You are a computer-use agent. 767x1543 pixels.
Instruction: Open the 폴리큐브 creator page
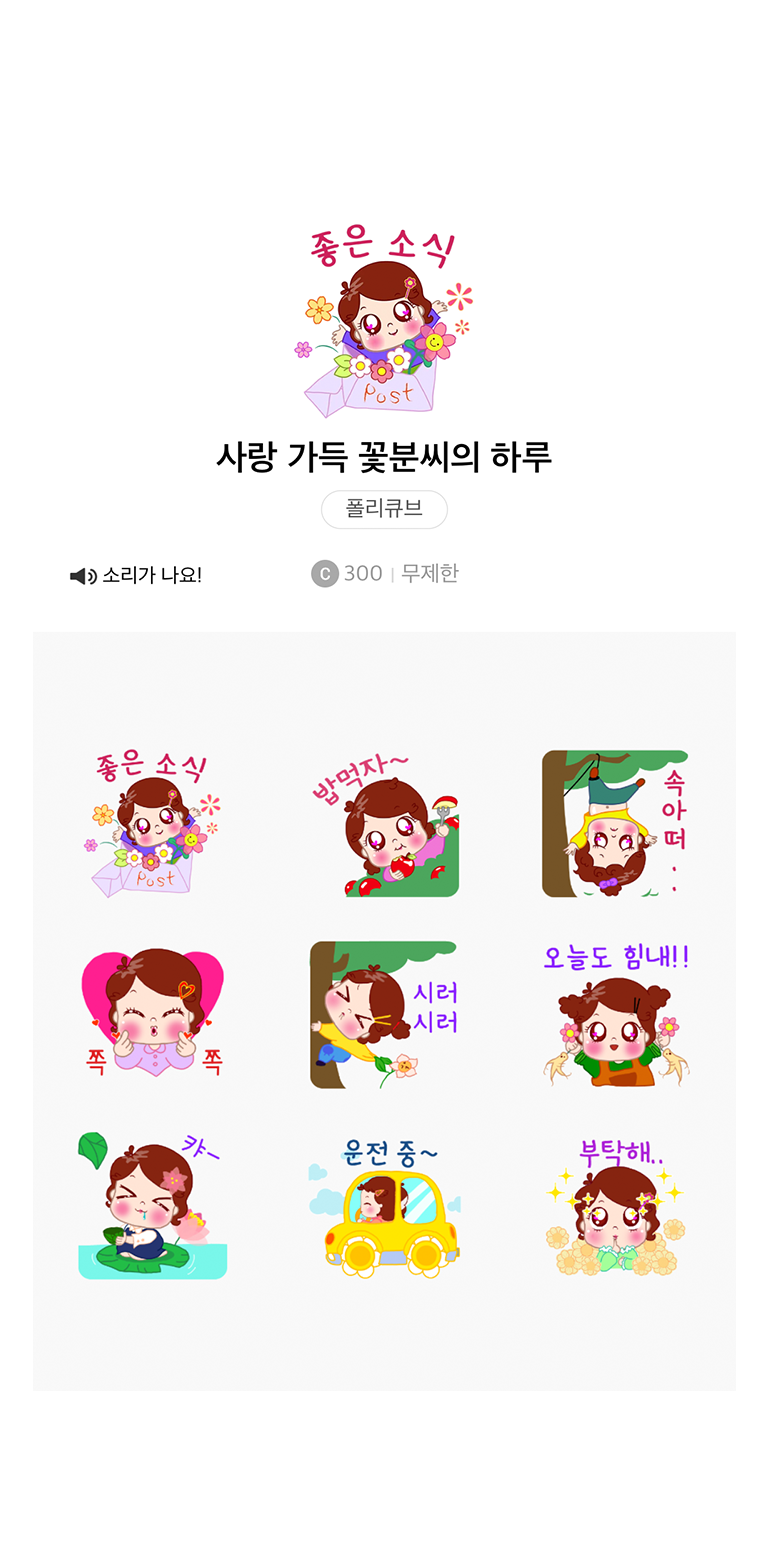[x=383, y=509]
